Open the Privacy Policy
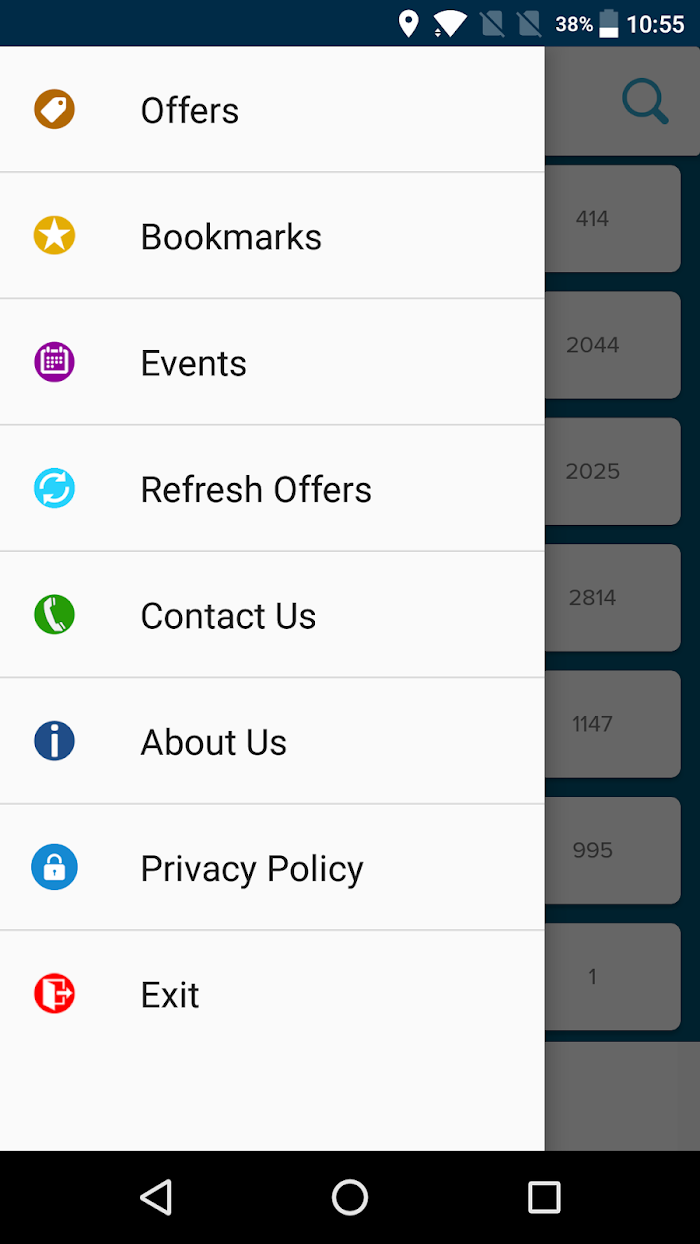Screen dimensions: 700x1244 272,868
